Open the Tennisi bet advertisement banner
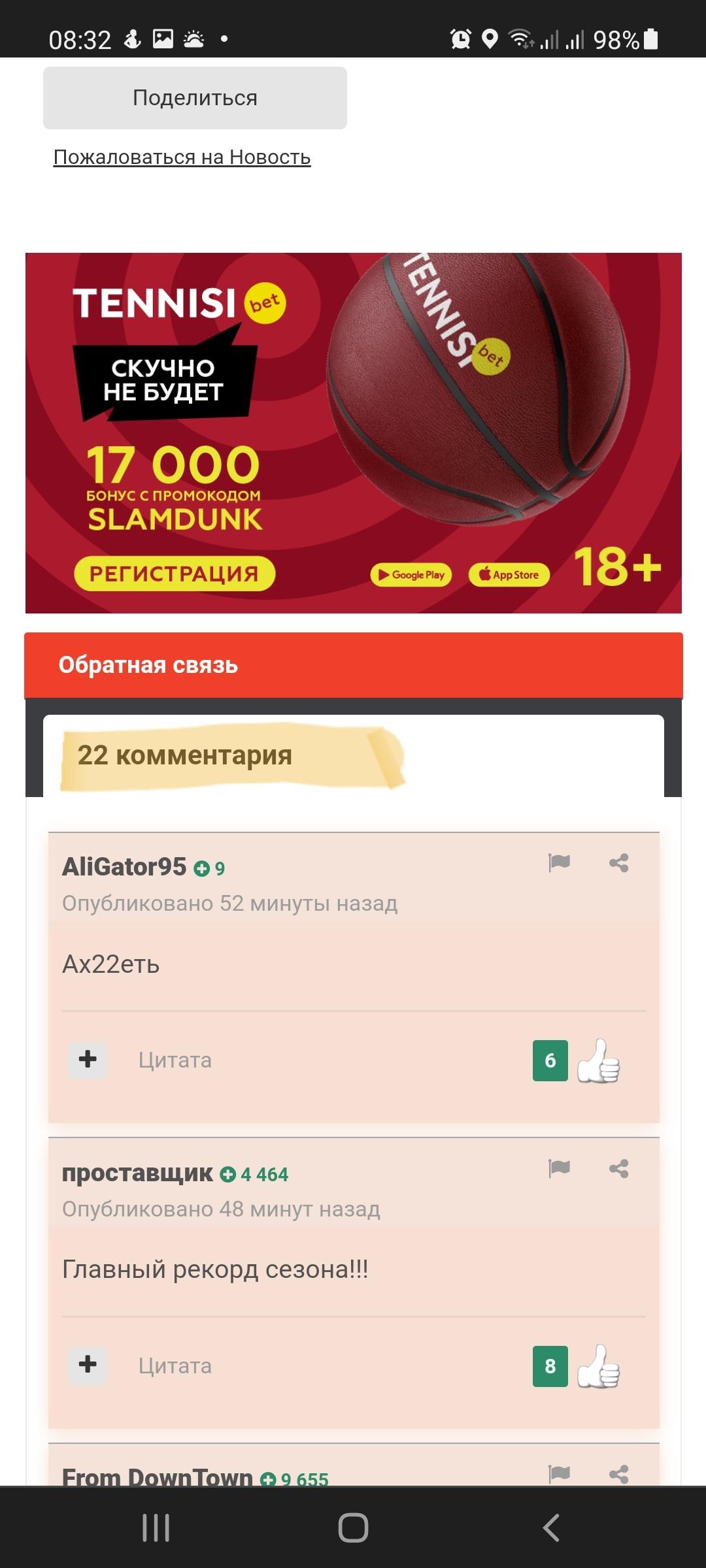 coord(354,433)
